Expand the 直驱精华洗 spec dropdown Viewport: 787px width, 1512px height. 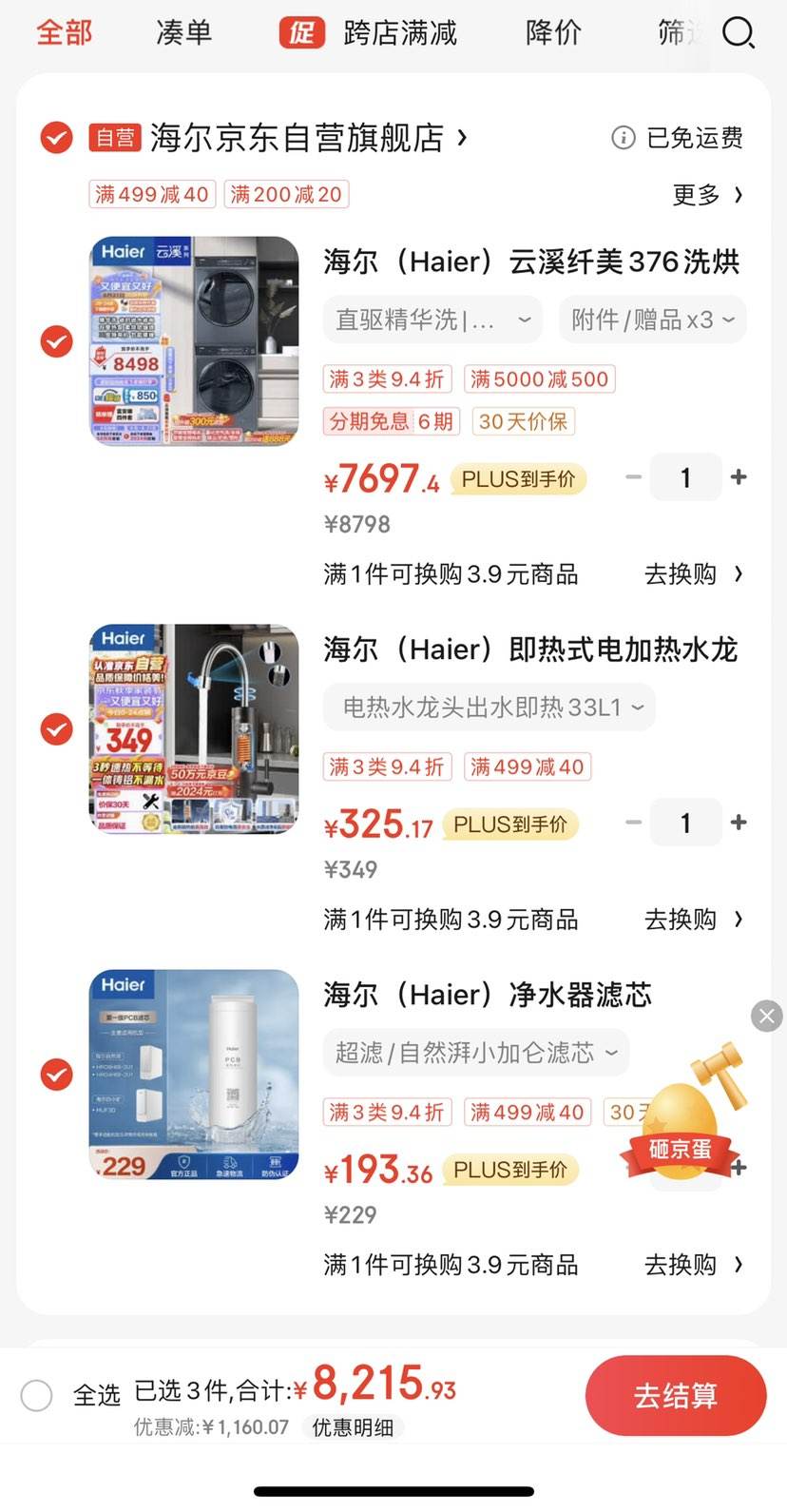point(433,320)
